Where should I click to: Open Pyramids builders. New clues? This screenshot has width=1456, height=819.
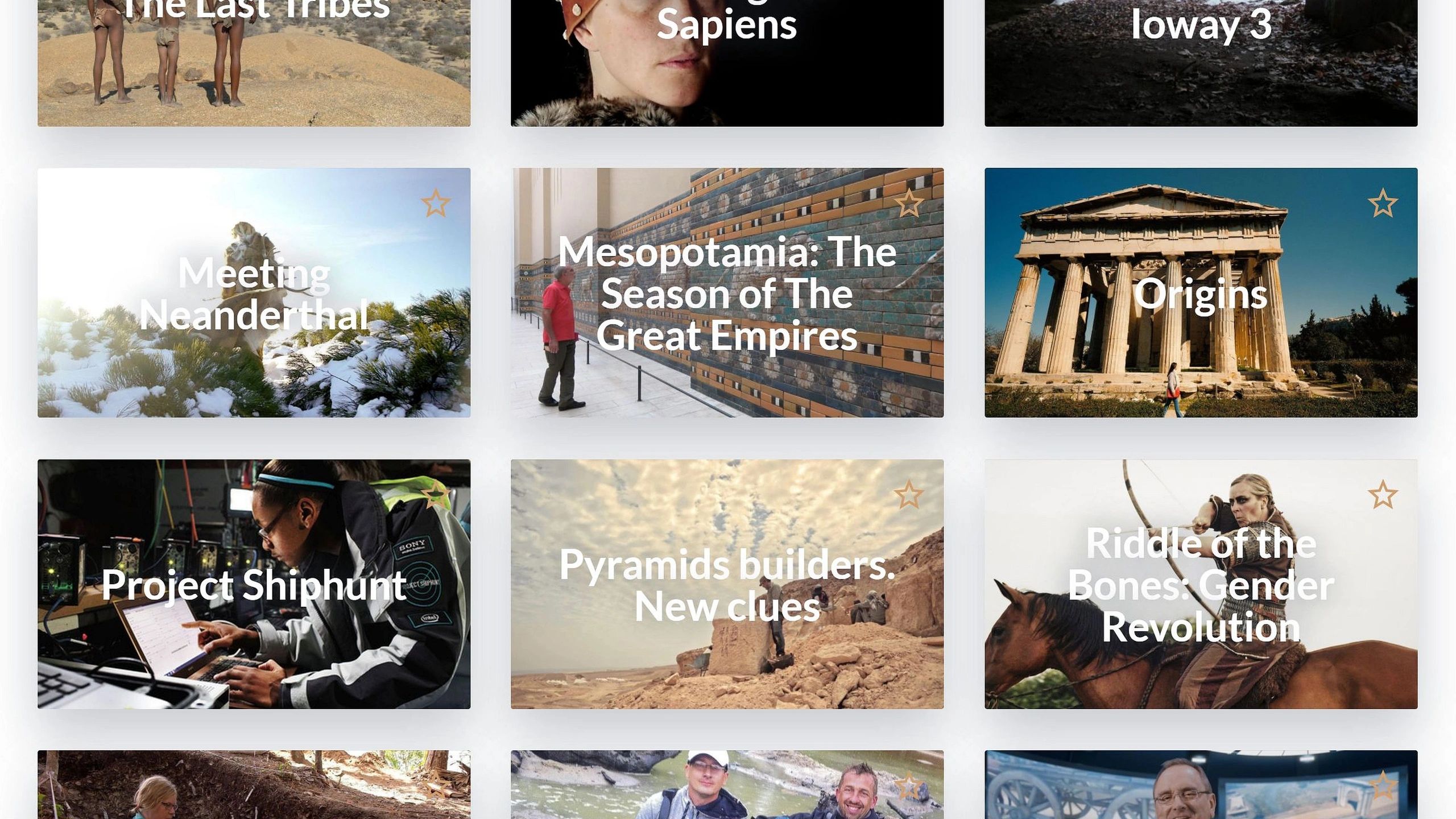(727, 586)
